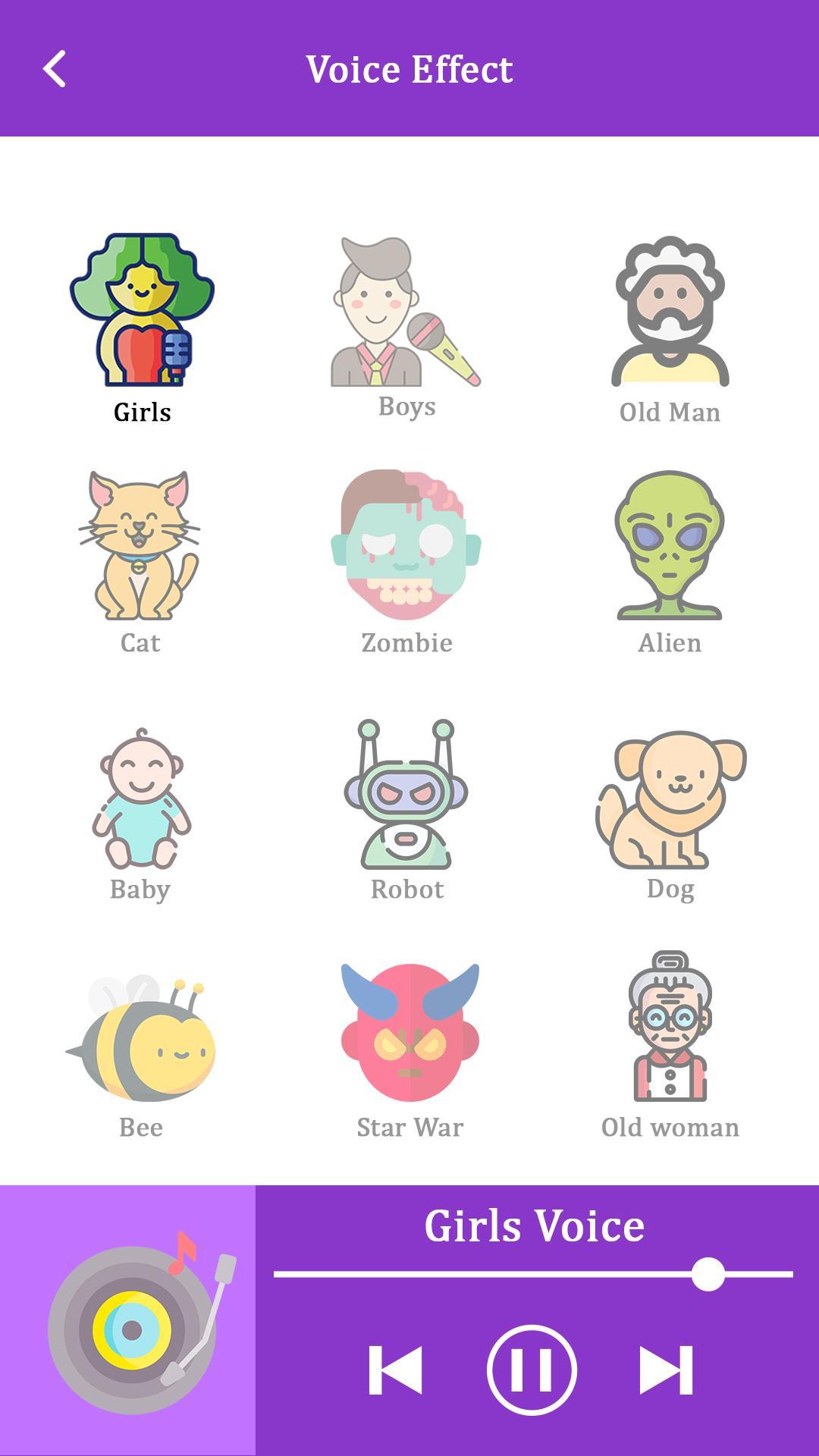Skip to the next voice effect

tap(666, 1370)
